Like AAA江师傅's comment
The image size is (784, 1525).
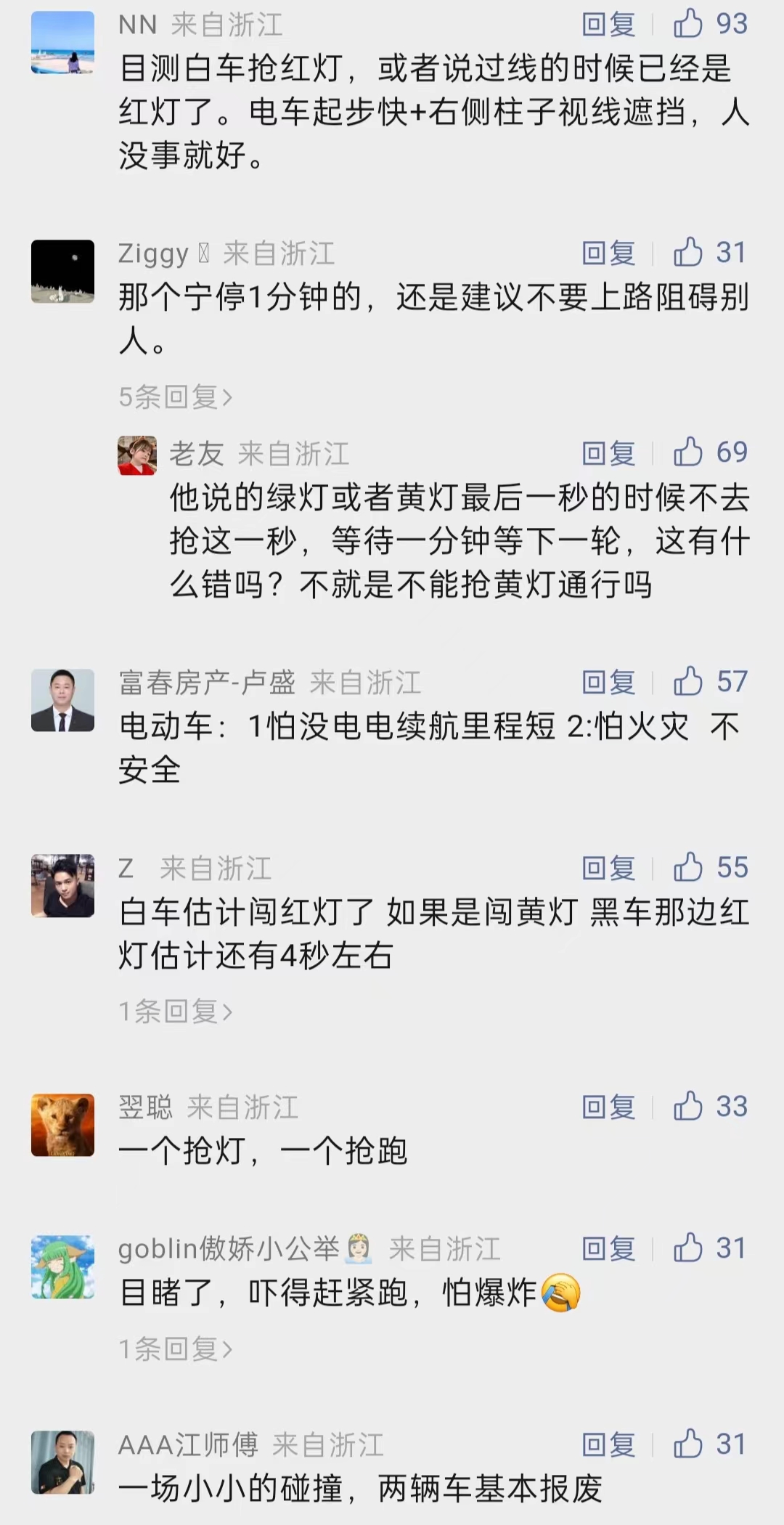tap(687, 1444)
